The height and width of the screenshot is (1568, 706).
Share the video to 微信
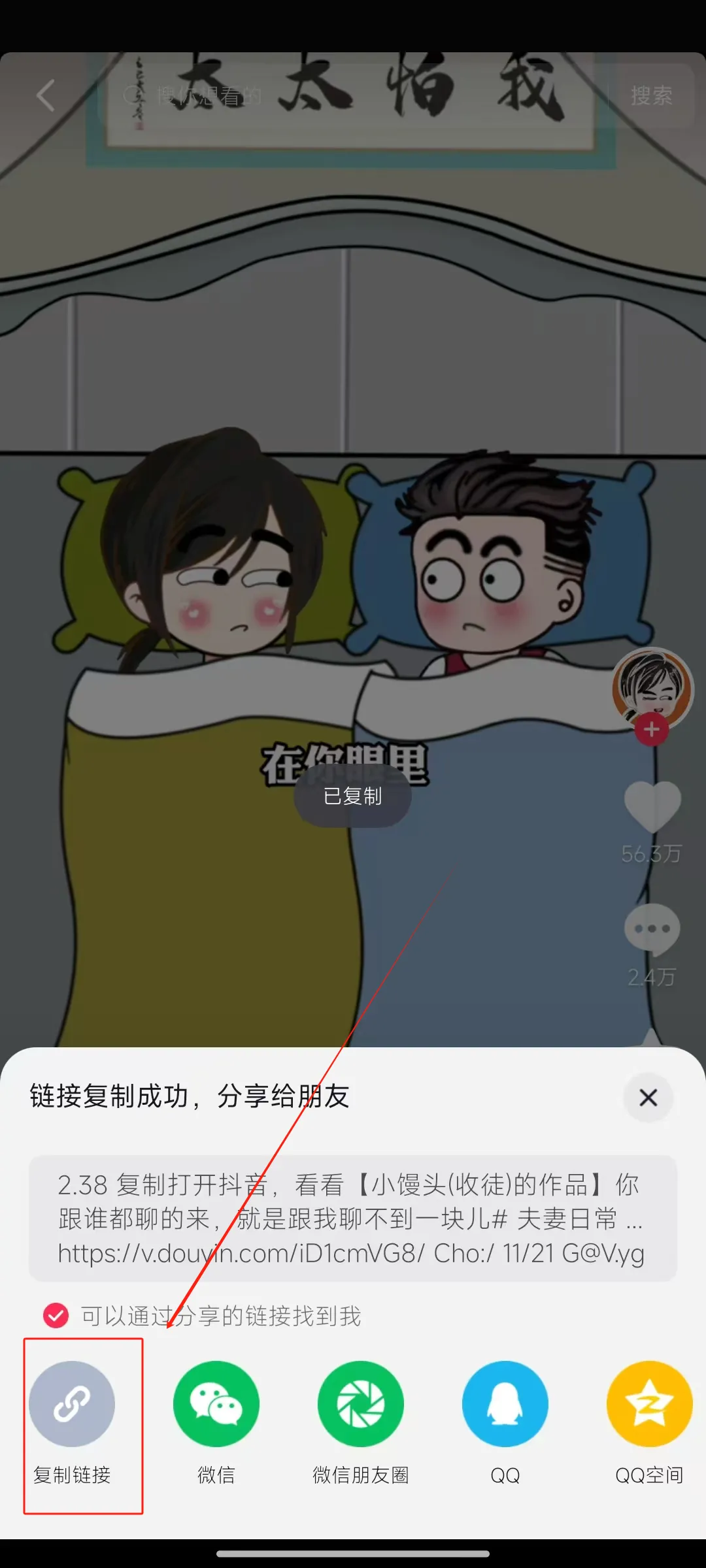click(x=216, y=1403)
